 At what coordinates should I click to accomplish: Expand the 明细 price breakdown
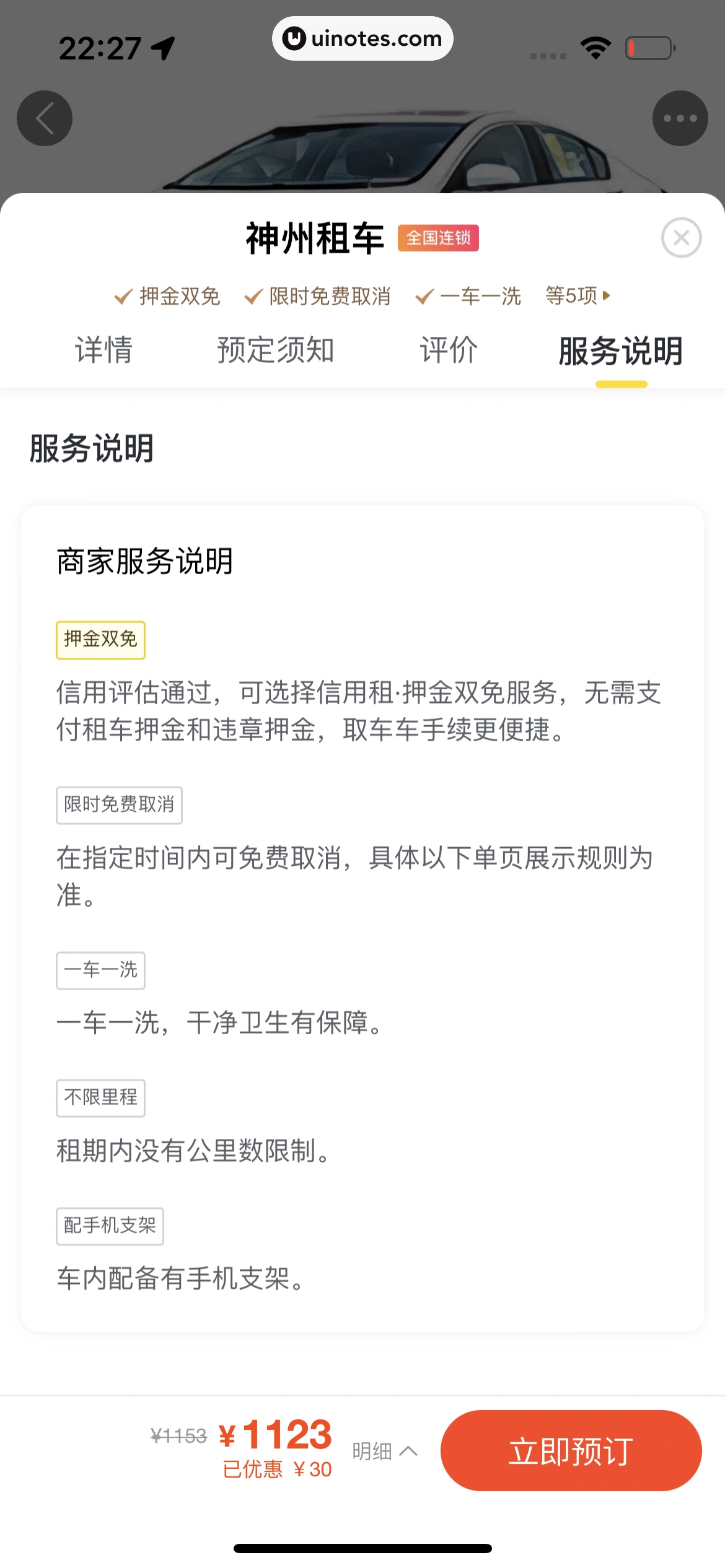[x=385, y=1451]
